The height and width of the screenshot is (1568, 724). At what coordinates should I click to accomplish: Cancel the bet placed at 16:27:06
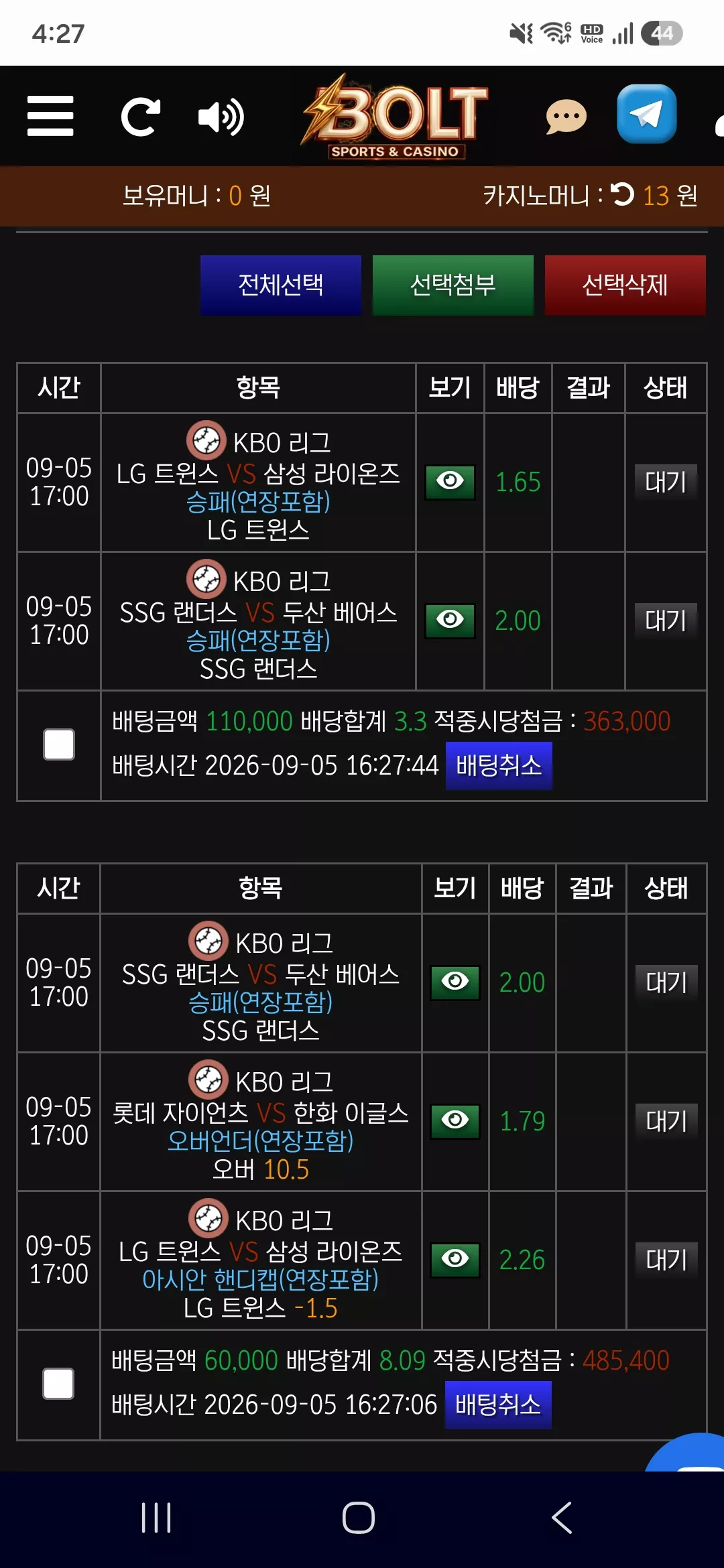[498, 1404]
